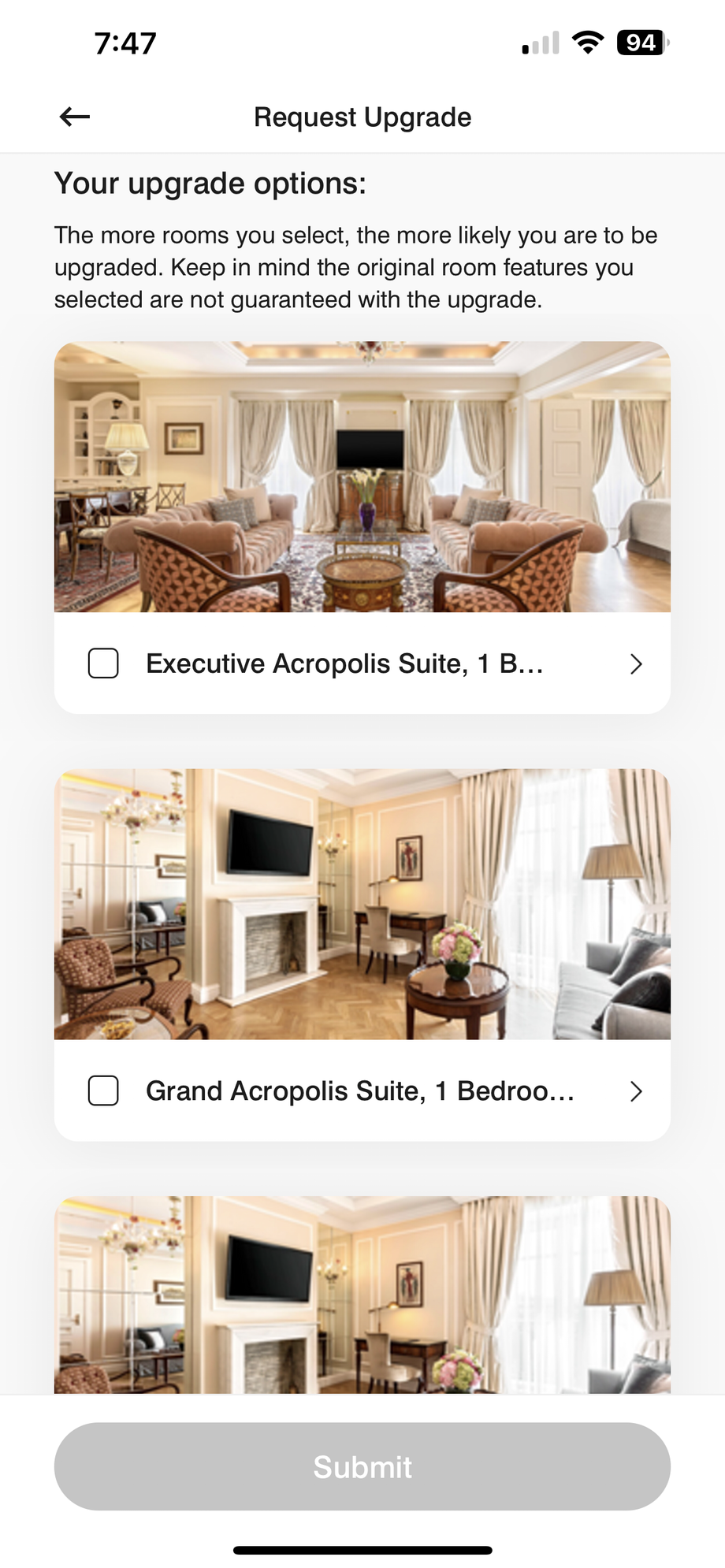725x1568 pixels.
Task: Expand details for Executive Acropolis Suite
Action: tap(636, 664)
